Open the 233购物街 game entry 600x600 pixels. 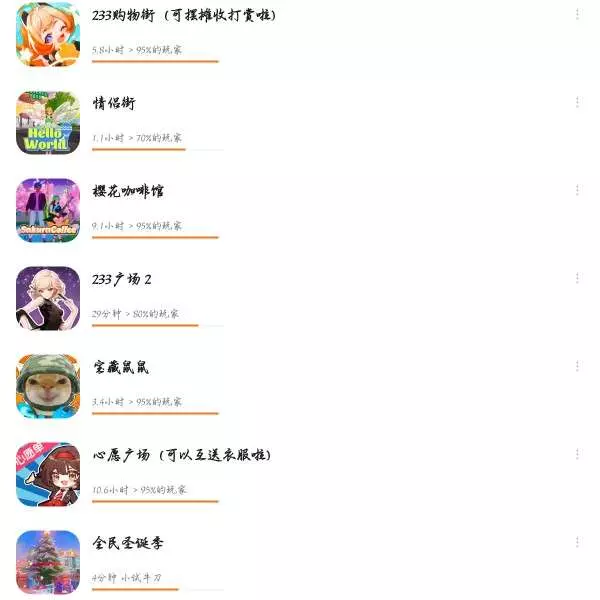click(184, 16)
